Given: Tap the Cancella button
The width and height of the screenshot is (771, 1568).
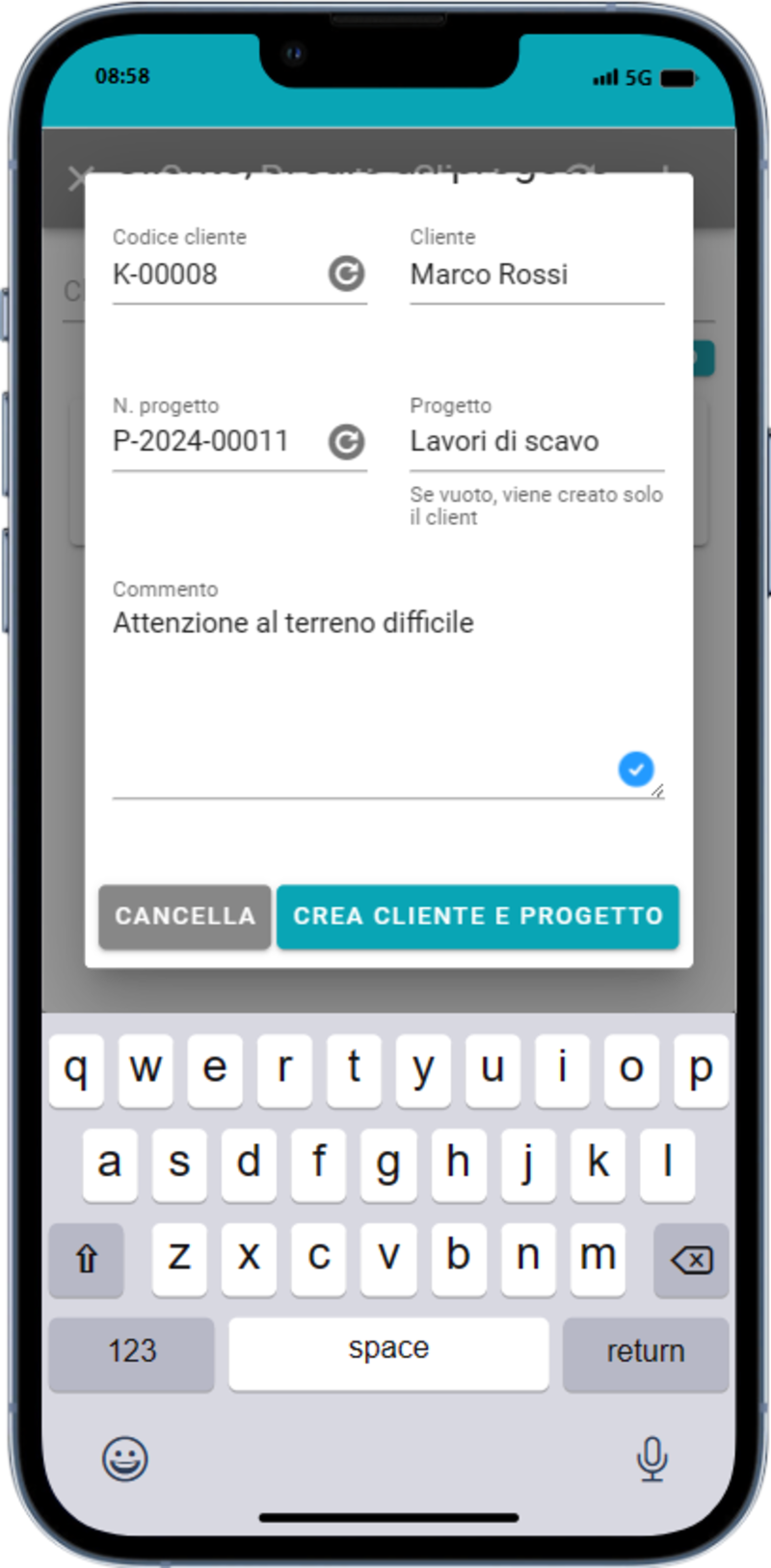Looking at the screenshot, I should coord(185,916).
